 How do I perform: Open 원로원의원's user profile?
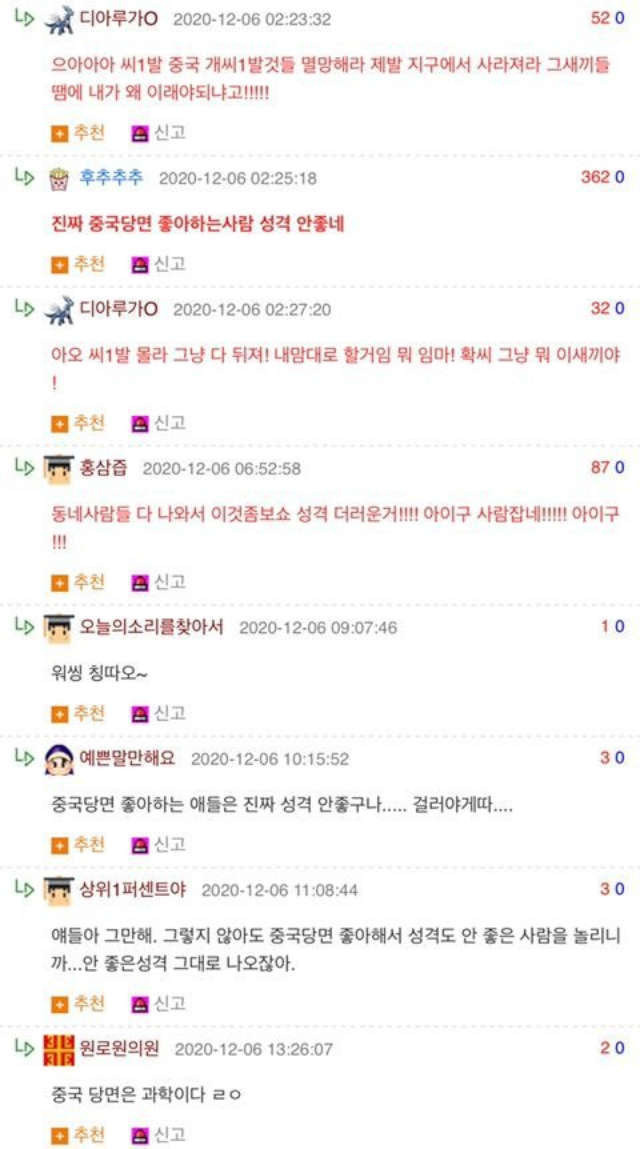[x=119, y=1048]
